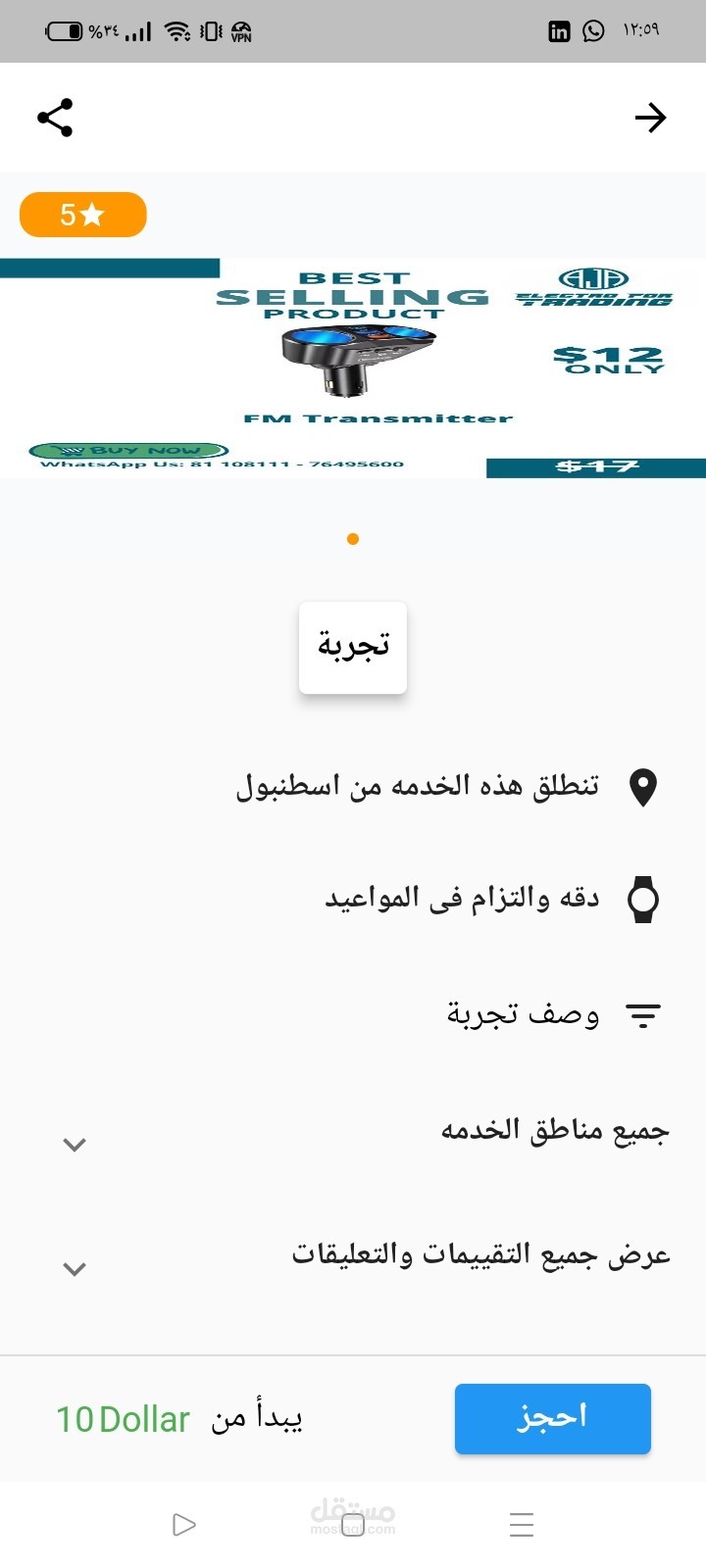
Task: Open recent apps from navigation bar
Action: pos(522,1525)
